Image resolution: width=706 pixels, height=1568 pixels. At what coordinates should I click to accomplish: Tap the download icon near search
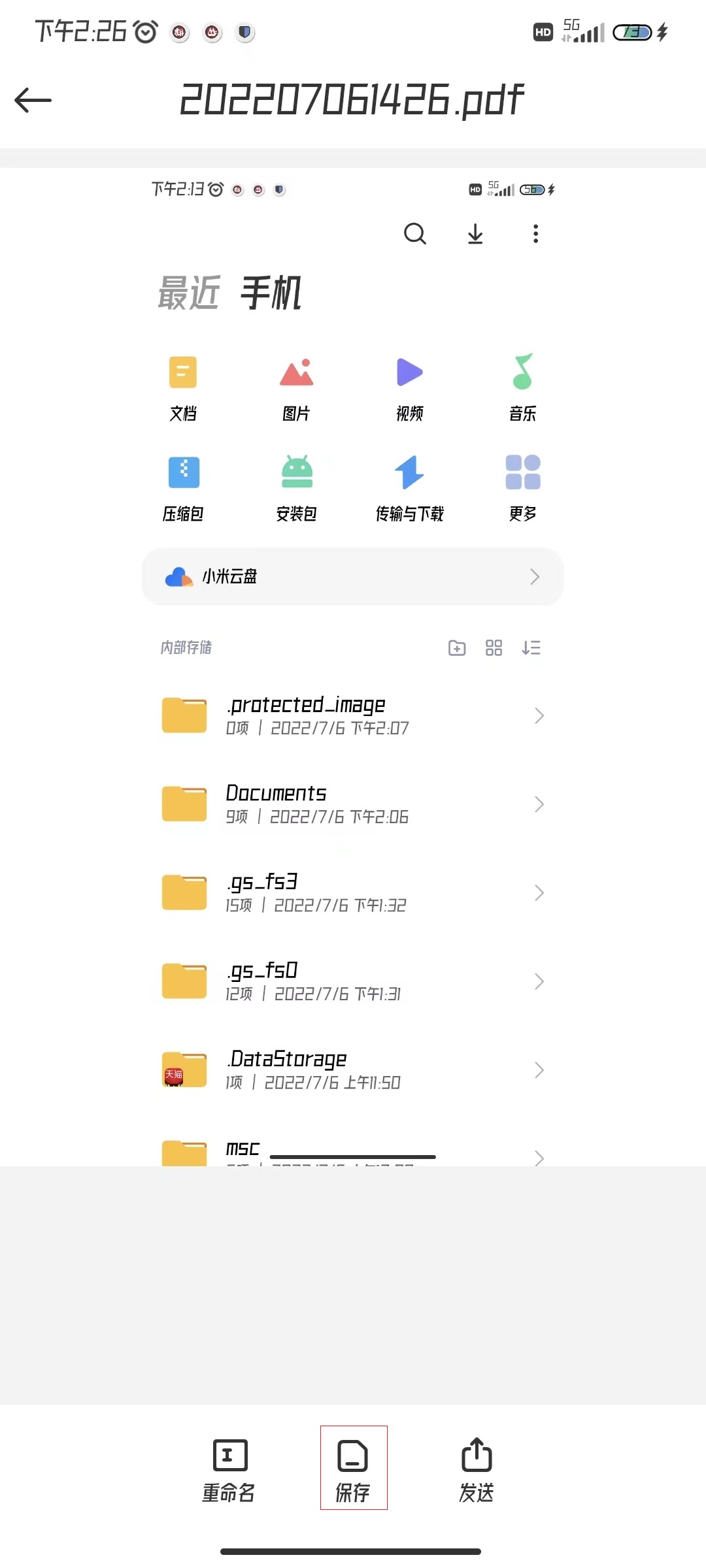coord(475,234)
